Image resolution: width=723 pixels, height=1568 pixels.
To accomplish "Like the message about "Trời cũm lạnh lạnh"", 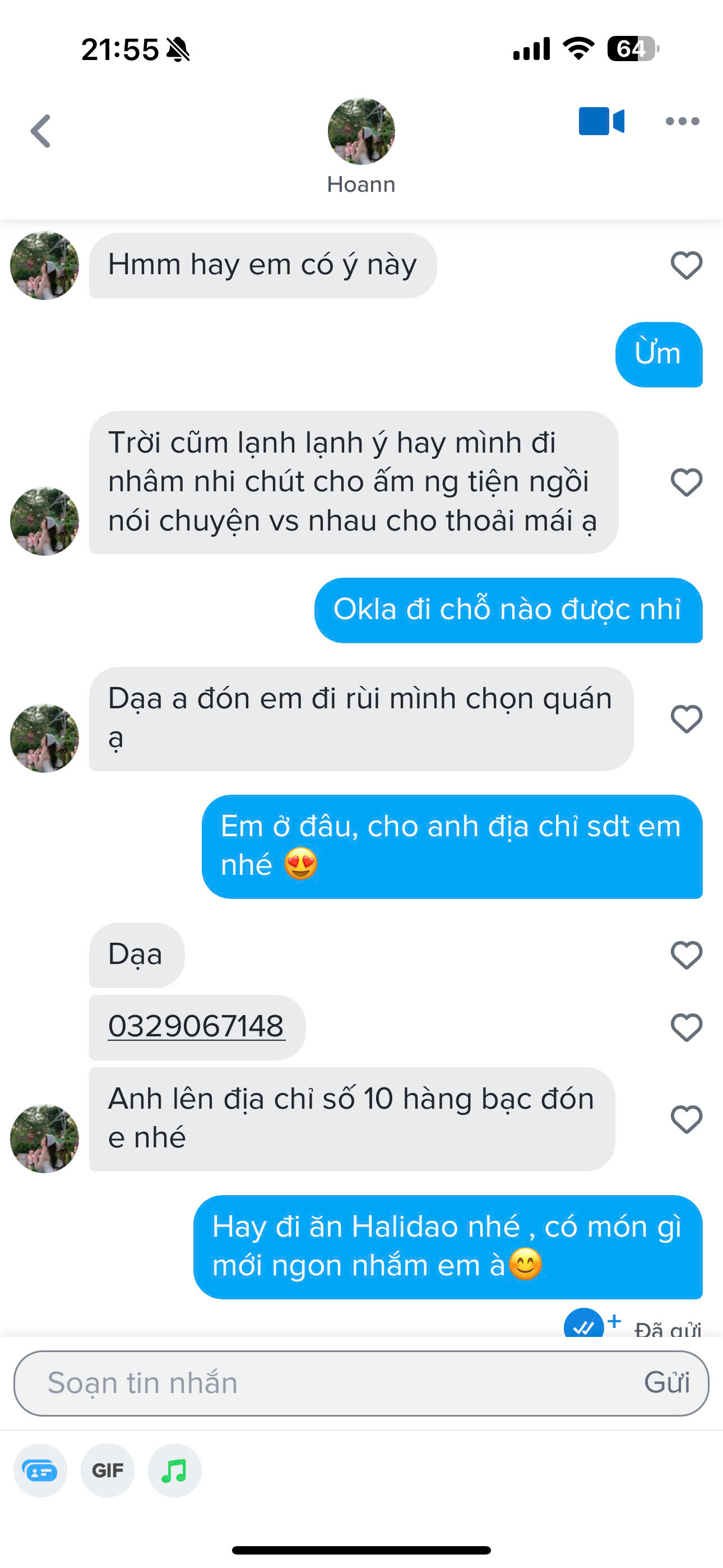I will 687,482.
